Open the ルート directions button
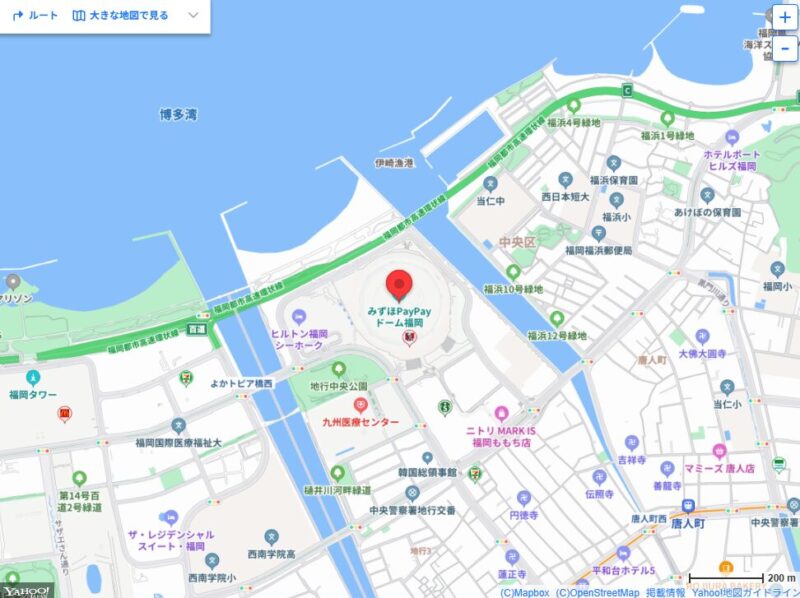The height and width of the screenshot is (598, 800). click(35, 16)
